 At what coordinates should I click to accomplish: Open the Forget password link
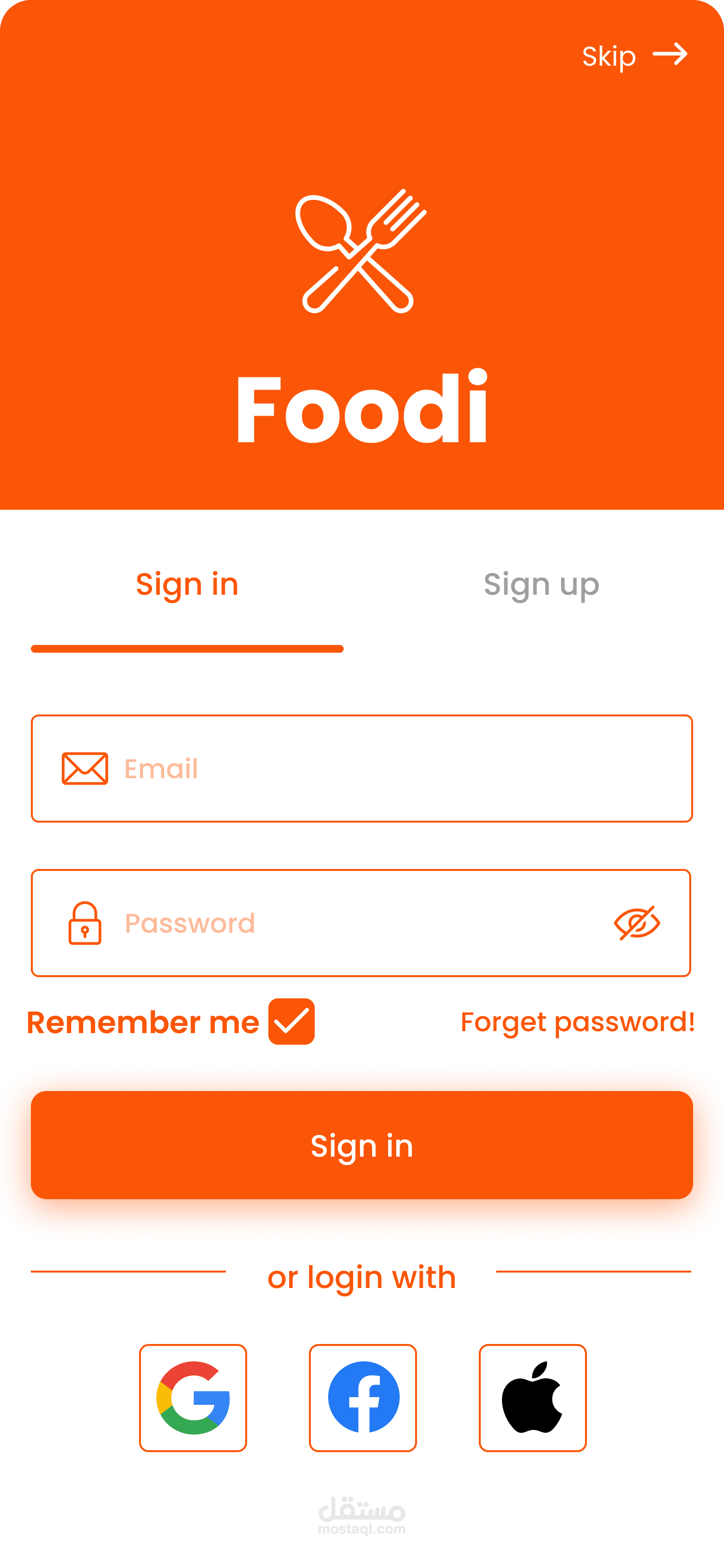577,1022
